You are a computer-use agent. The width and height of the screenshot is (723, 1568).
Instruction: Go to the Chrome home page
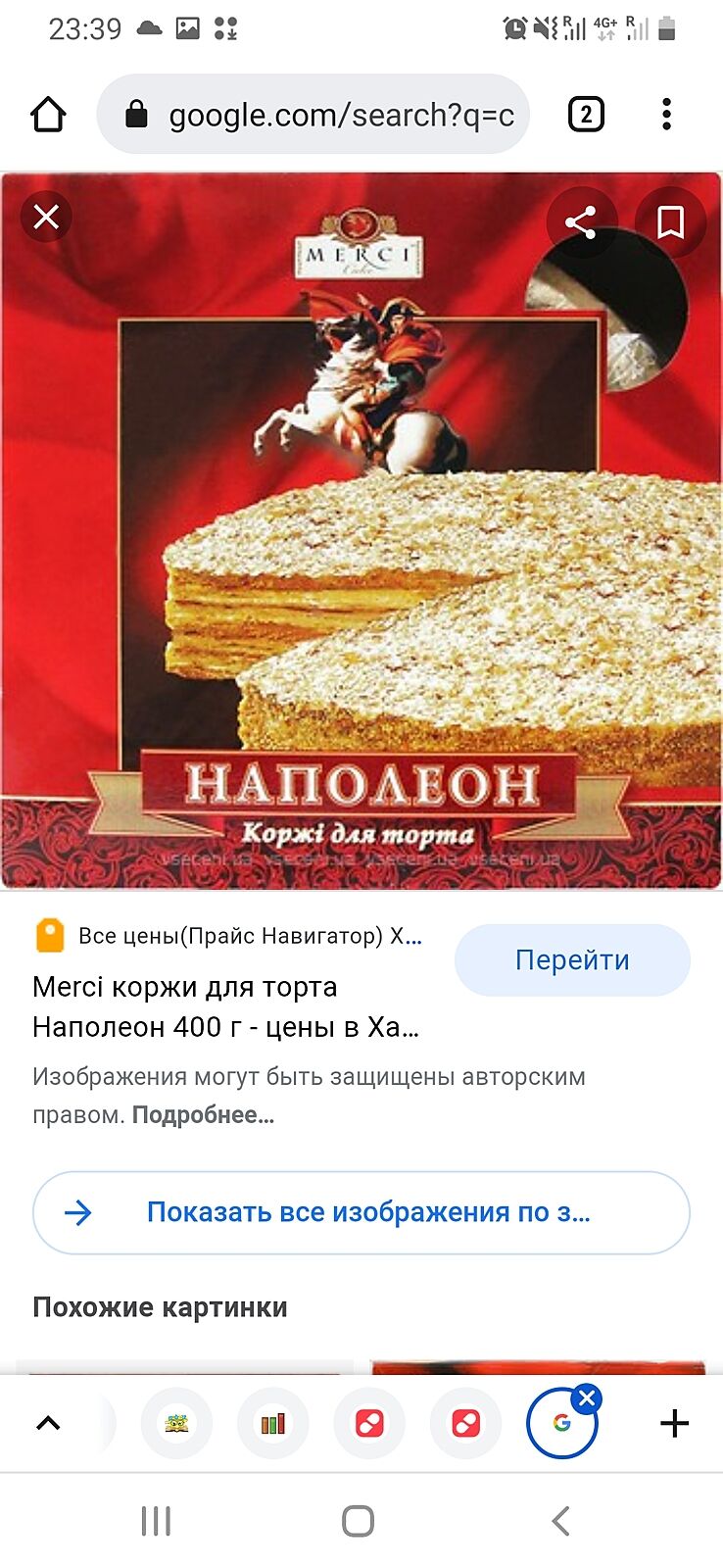pyautogui.click(x=48, y=115)
